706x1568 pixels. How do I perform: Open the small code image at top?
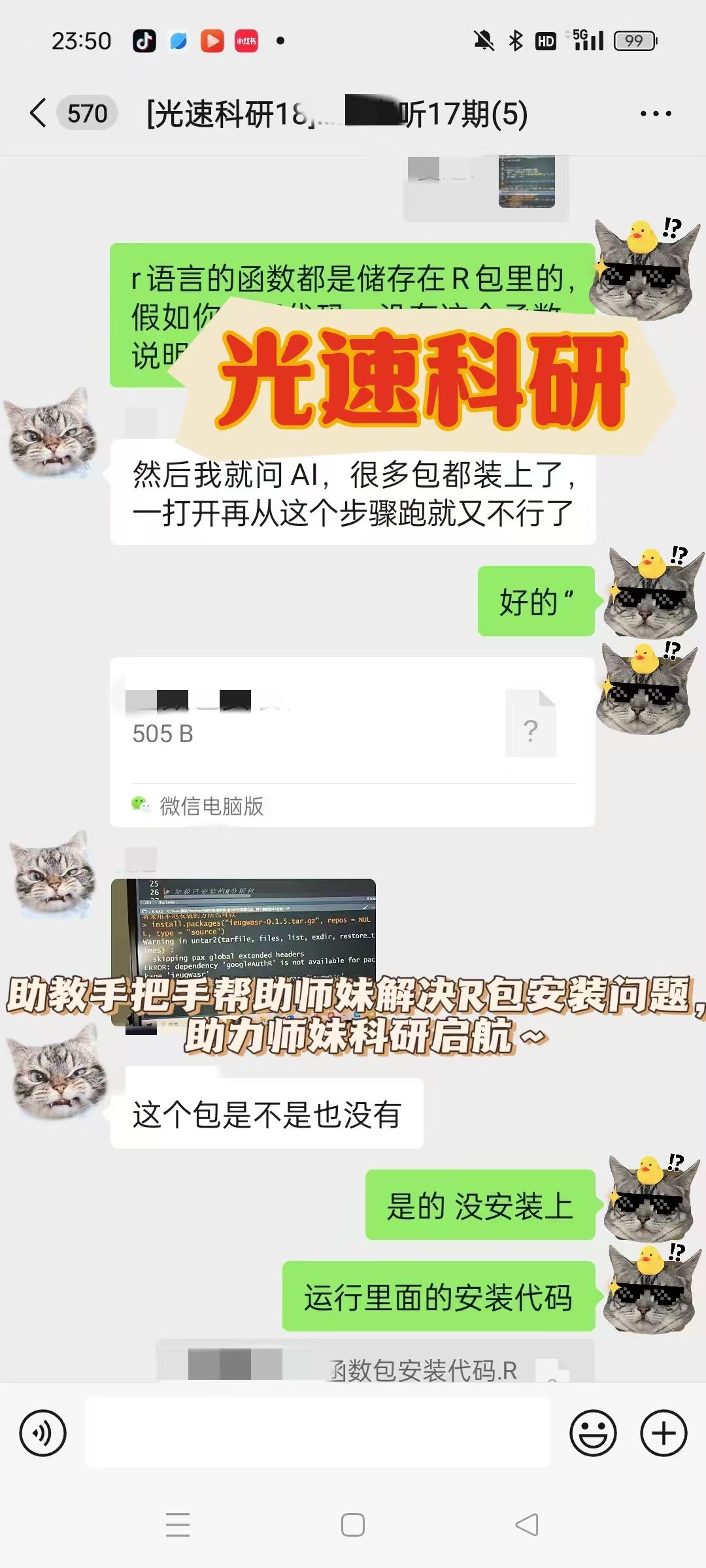(x=527, y=181)
